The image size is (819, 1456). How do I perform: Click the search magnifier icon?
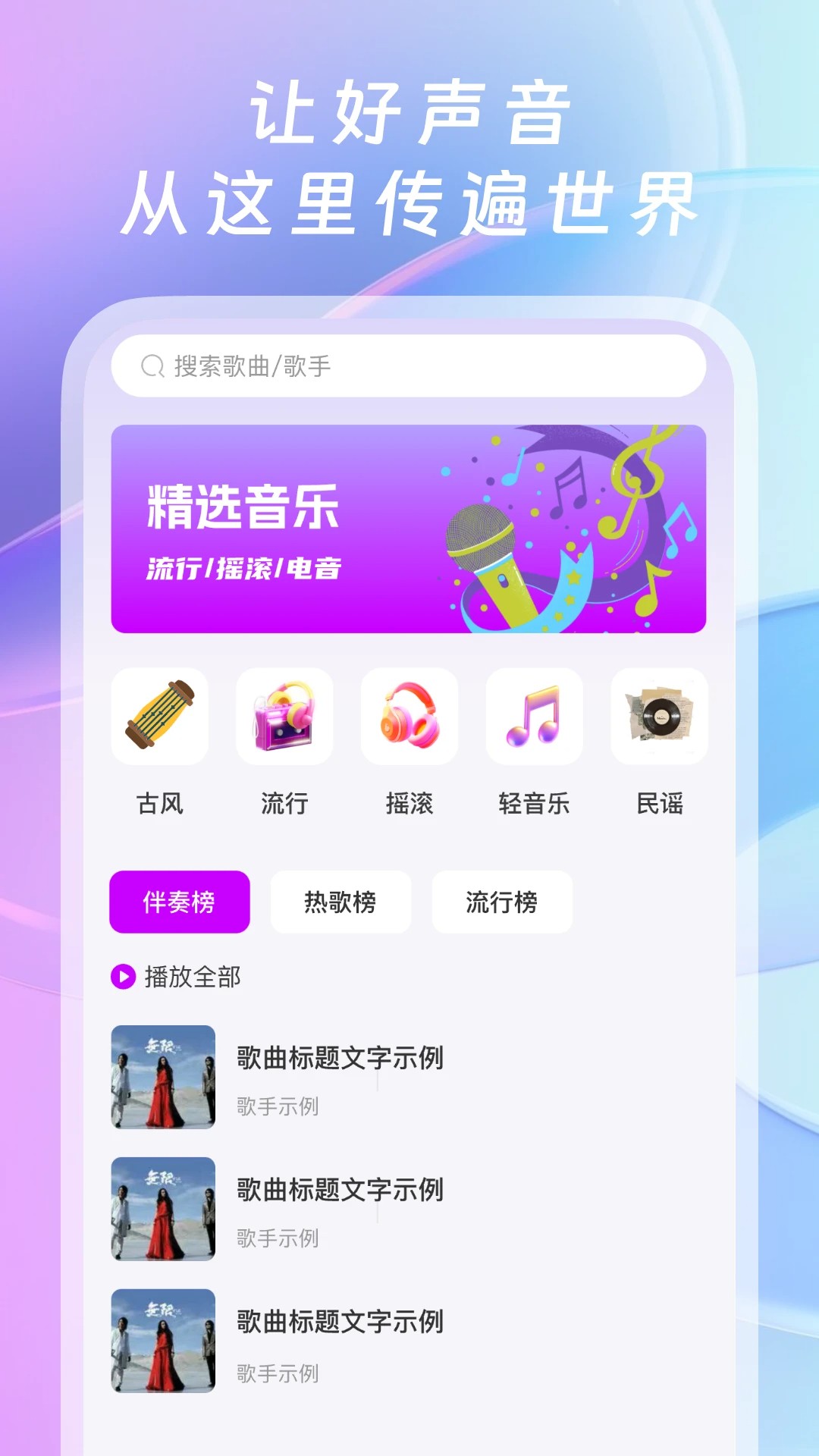[152, 366]
